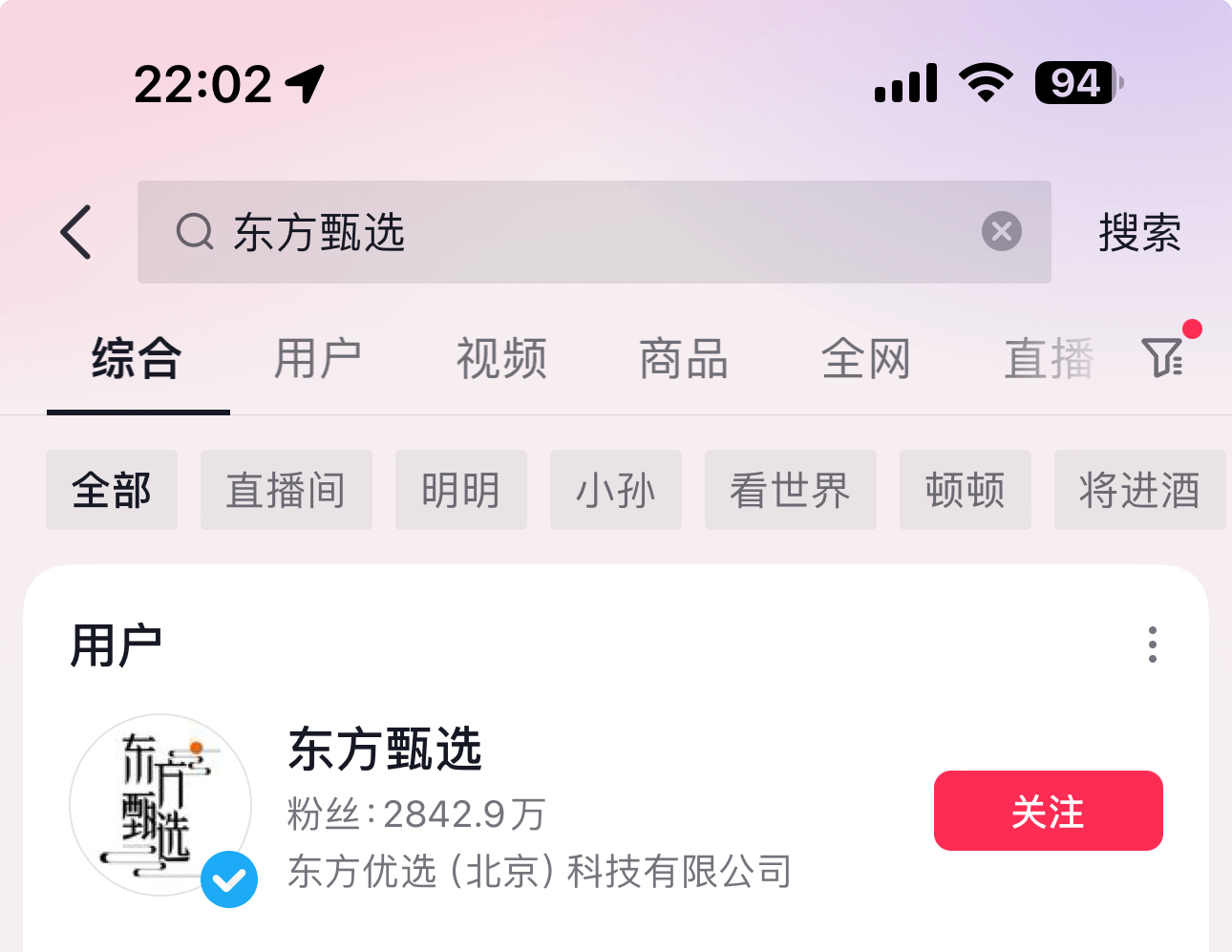Image resolution: width=1232 pixels, height=952 pixels.
Task: Follow 东方甄选 with the 关注 button
Action: point(1048,811)
